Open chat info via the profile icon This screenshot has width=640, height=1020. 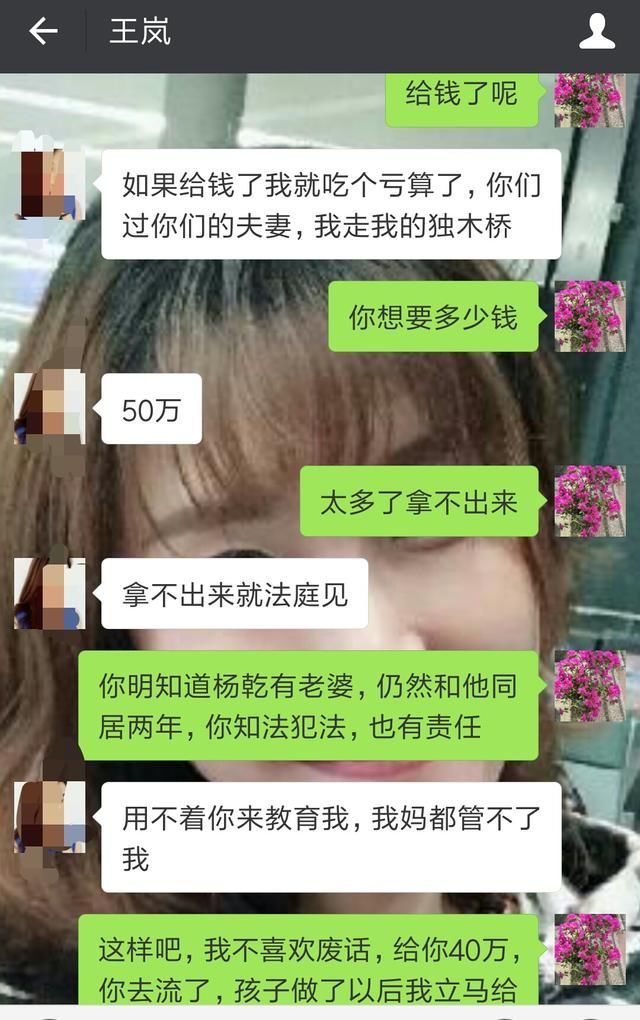tap(597, 32)
